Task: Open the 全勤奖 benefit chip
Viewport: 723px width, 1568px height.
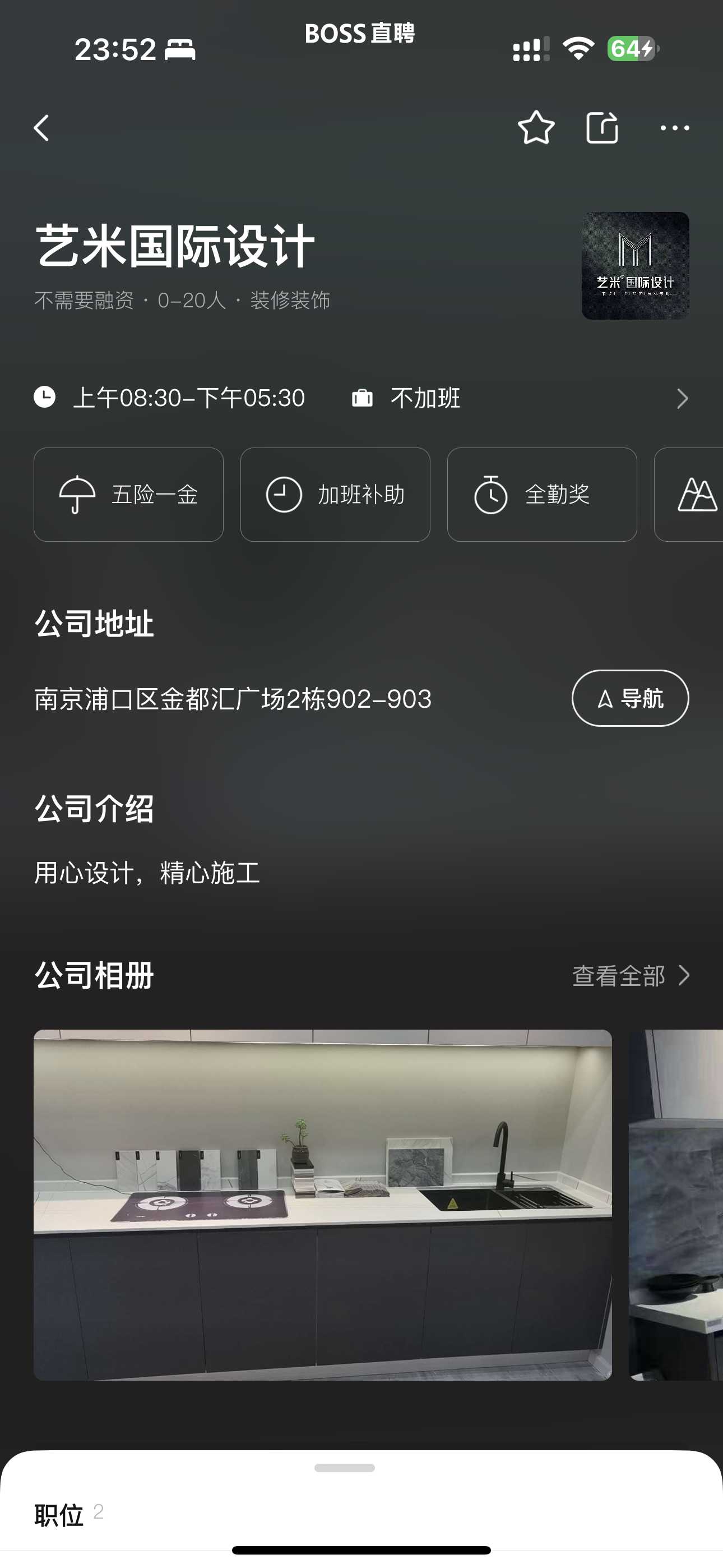Action: [541, 494]
